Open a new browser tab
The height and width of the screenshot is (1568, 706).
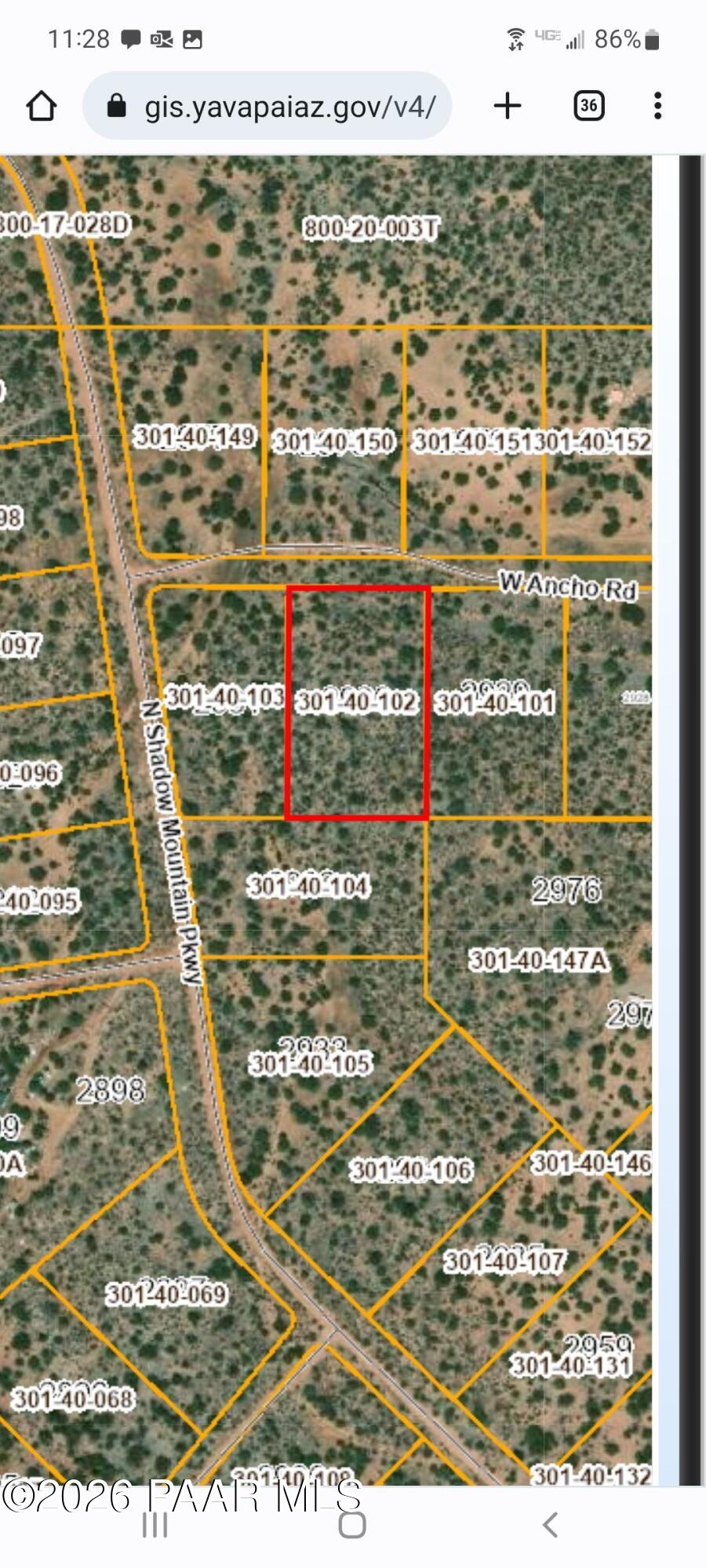[508, 106]
